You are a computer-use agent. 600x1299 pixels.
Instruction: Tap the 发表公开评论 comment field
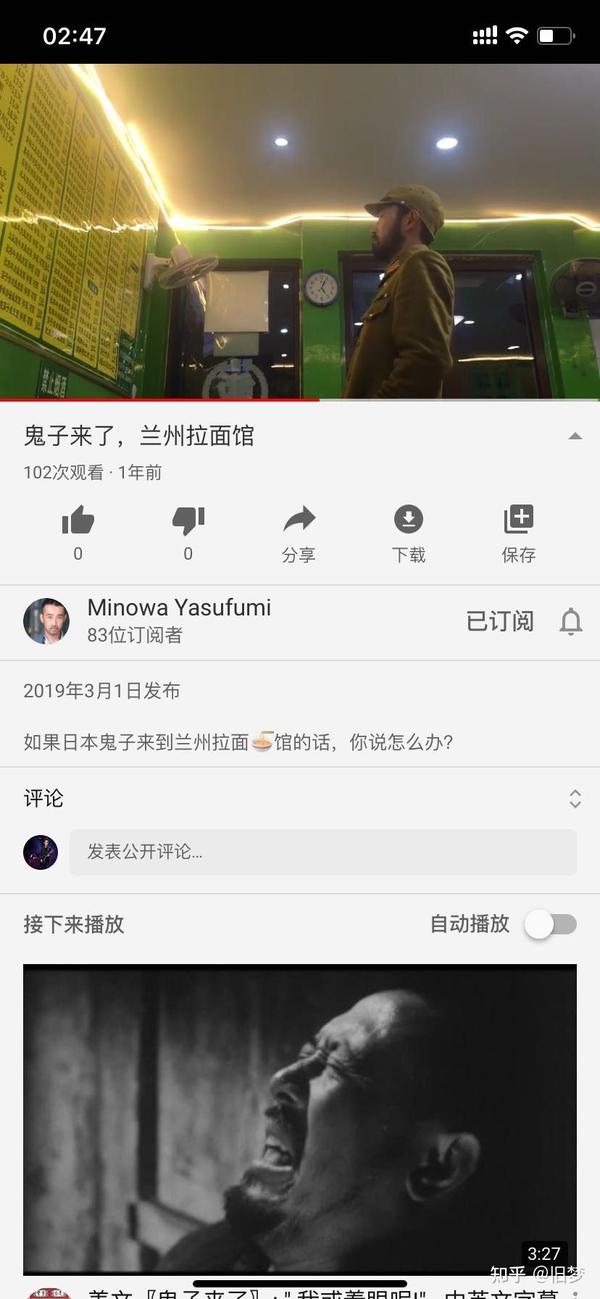coord(322,852)
